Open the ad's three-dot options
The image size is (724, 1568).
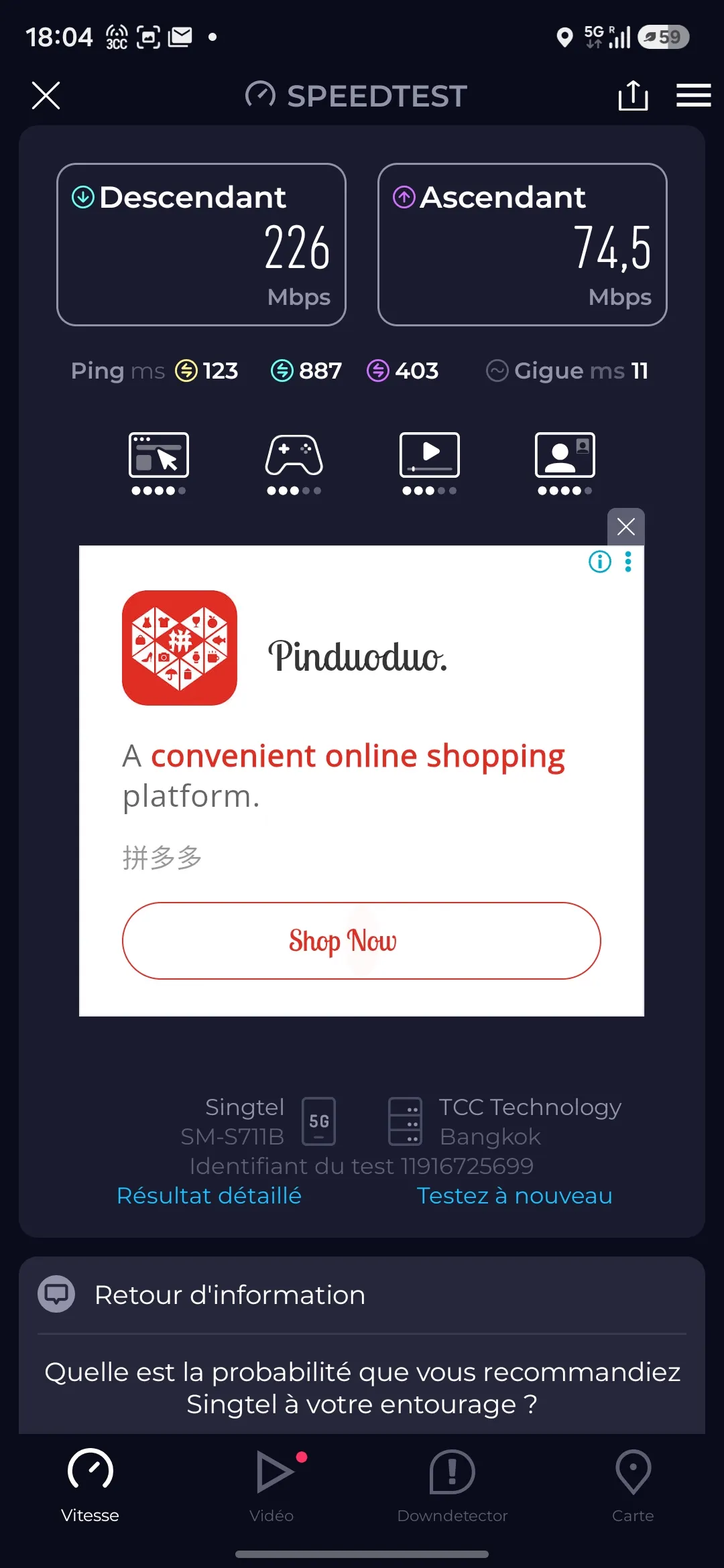click(628, 562)
